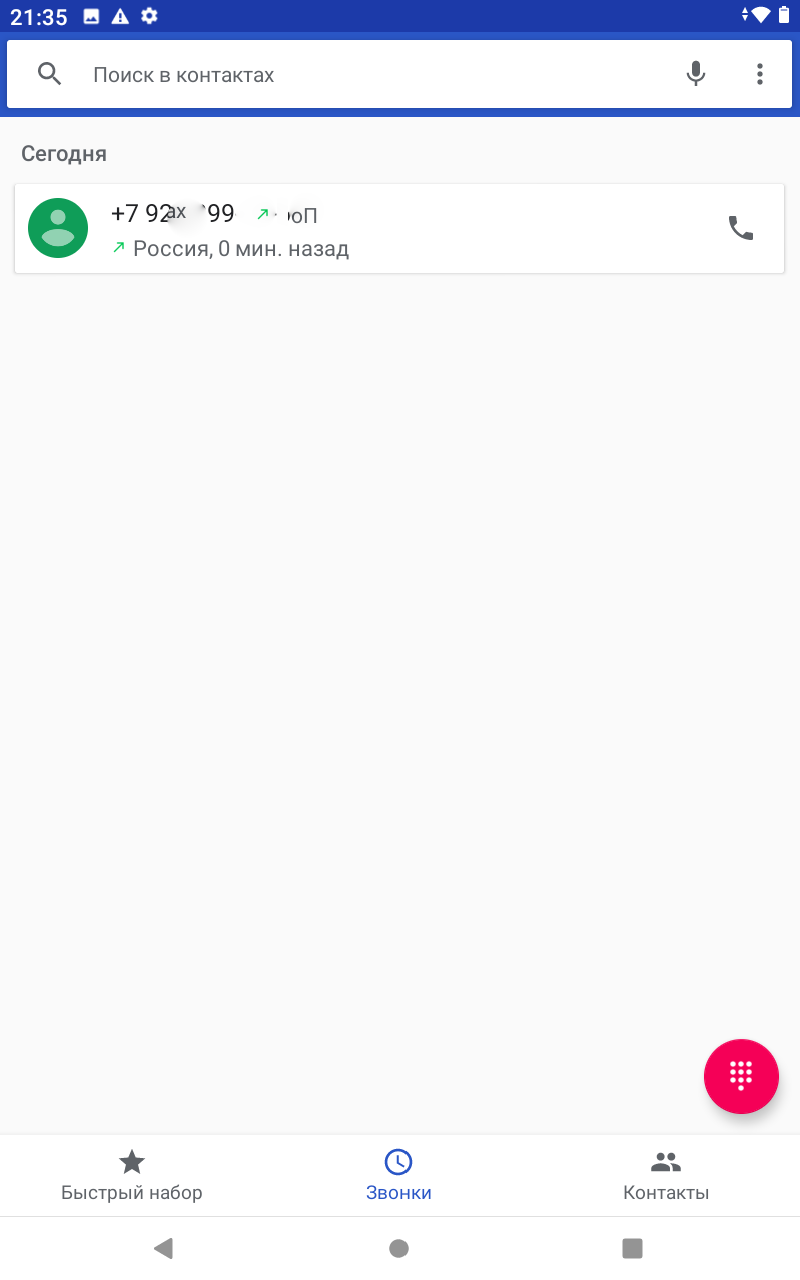Go back with the system button
The width and height of the screenshot is (800, 1280).
[x=163, y=1248]
